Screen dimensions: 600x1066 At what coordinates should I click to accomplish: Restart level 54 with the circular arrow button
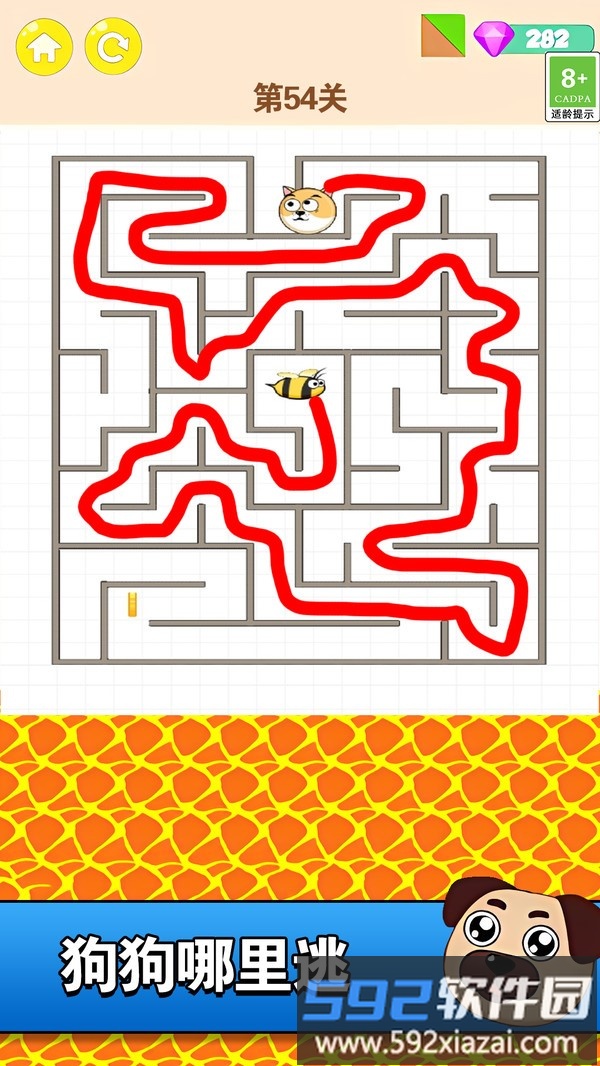pyautogui.click(x=113, y=46)
